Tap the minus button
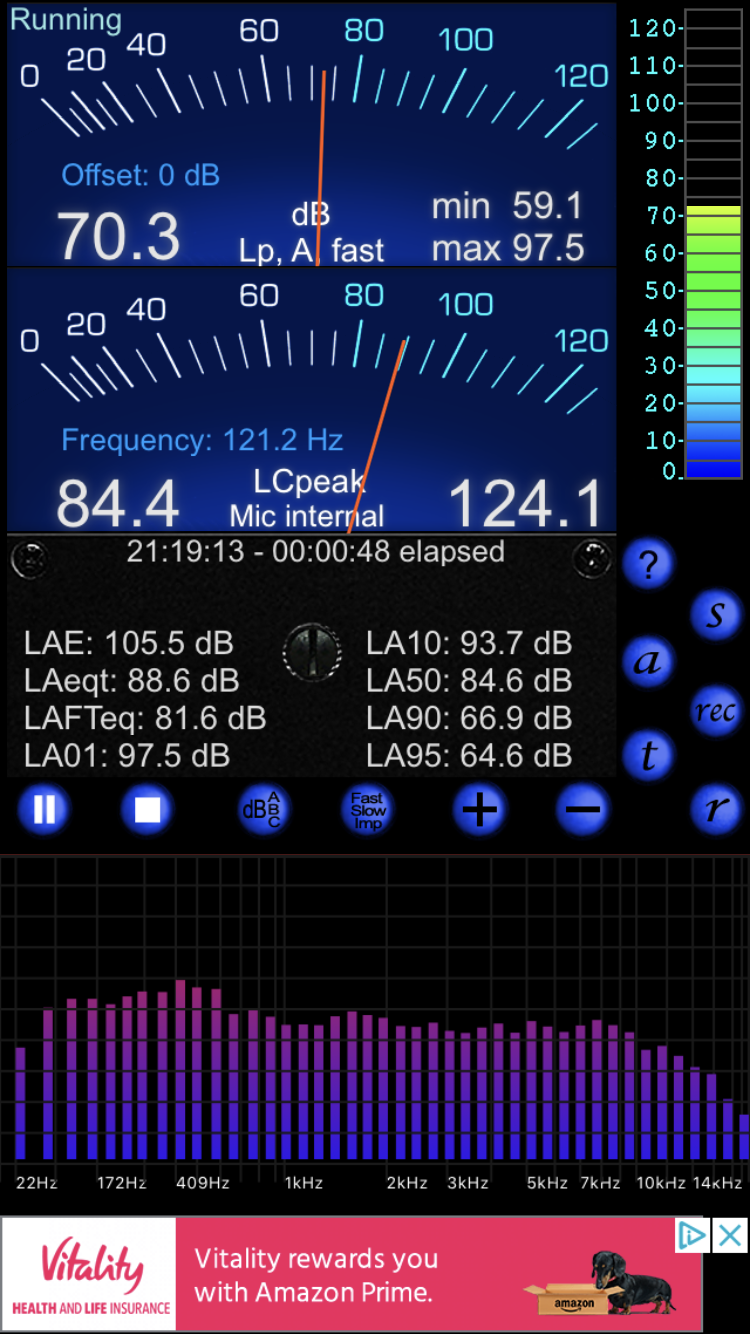Image resolution: width=750 pixels, height=1334 pixels. coord(583,808)
